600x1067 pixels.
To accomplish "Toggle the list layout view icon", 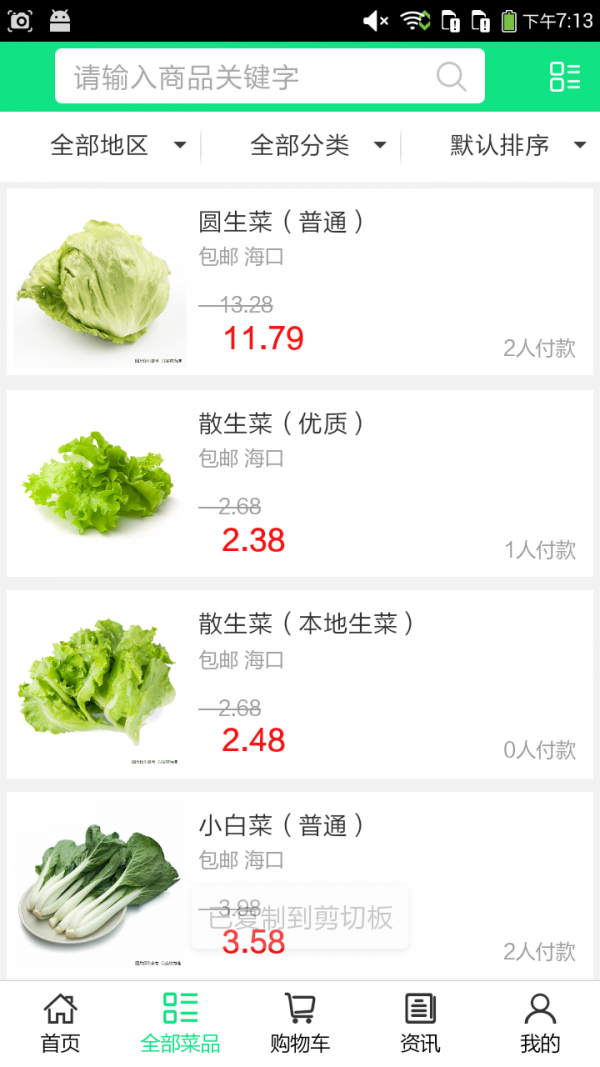I will pos(564,77).
